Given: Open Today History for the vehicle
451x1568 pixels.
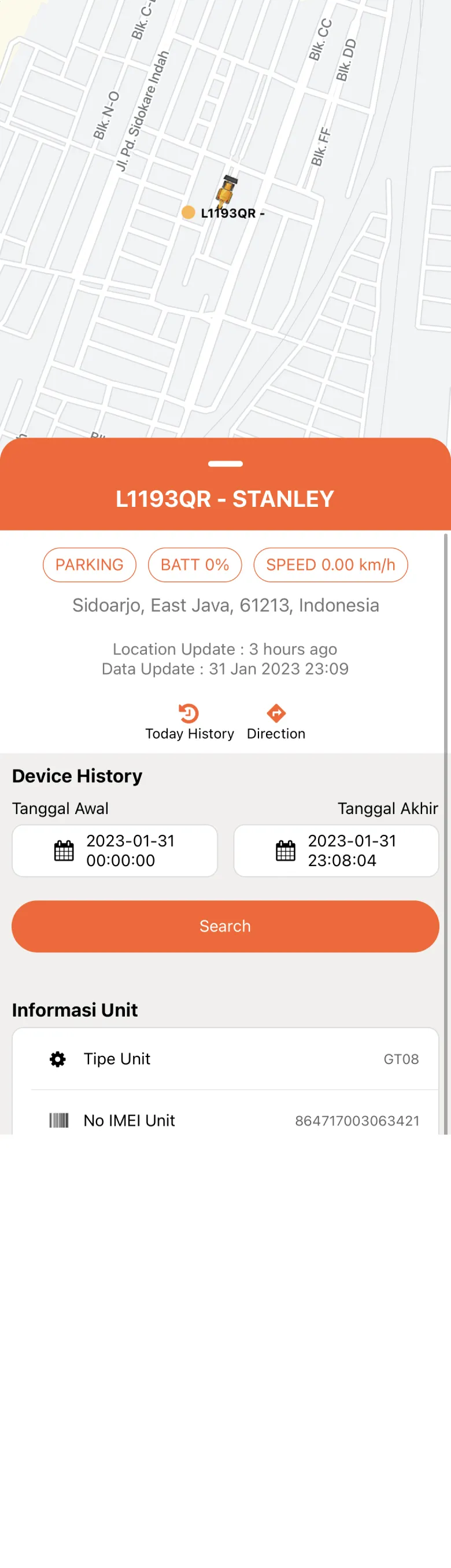Looking at the screenshot, I should click(x=189, y=722).
